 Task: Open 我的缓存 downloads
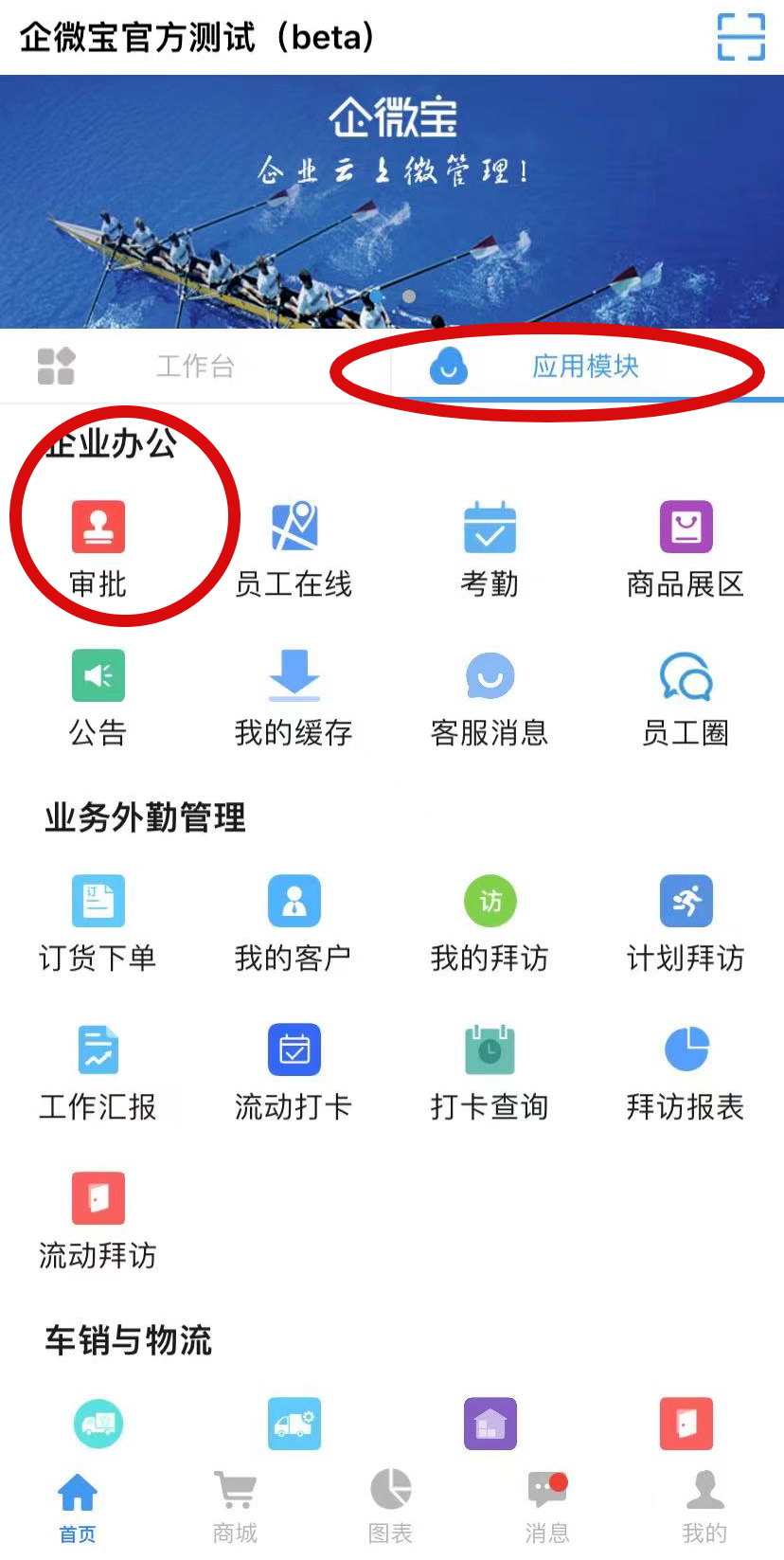[x=294, y=698]
